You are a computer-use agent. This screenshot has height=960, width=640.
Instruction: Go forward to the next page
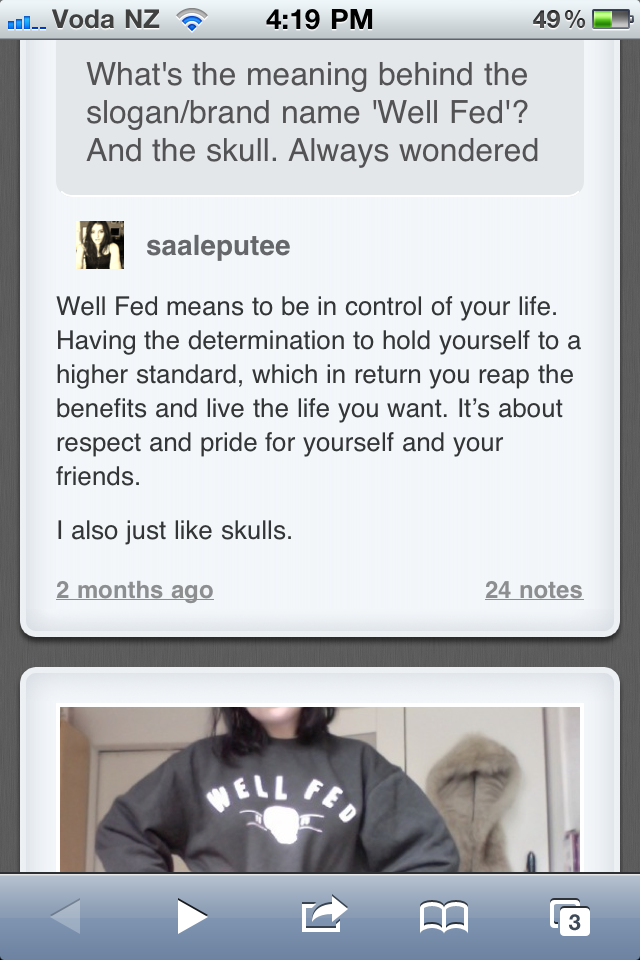coord(191,916)
